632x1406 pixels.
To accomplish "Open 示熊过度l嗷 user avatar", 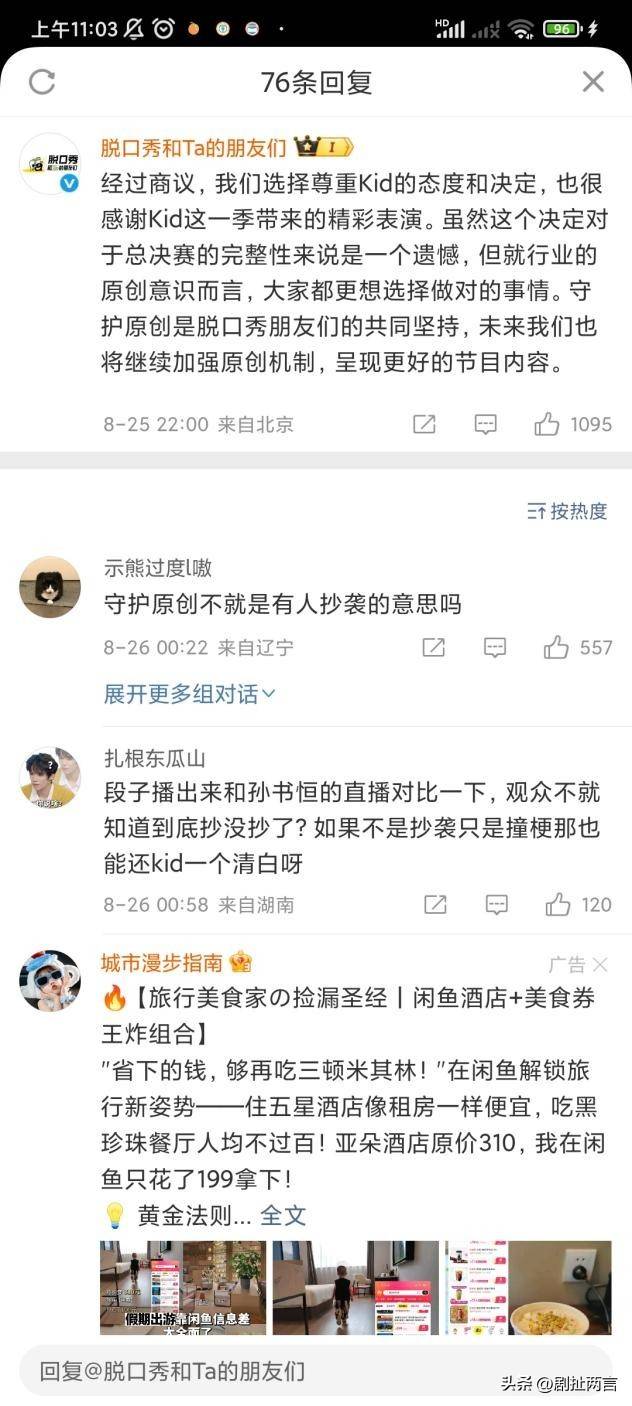I will click(x=50, y=587).
